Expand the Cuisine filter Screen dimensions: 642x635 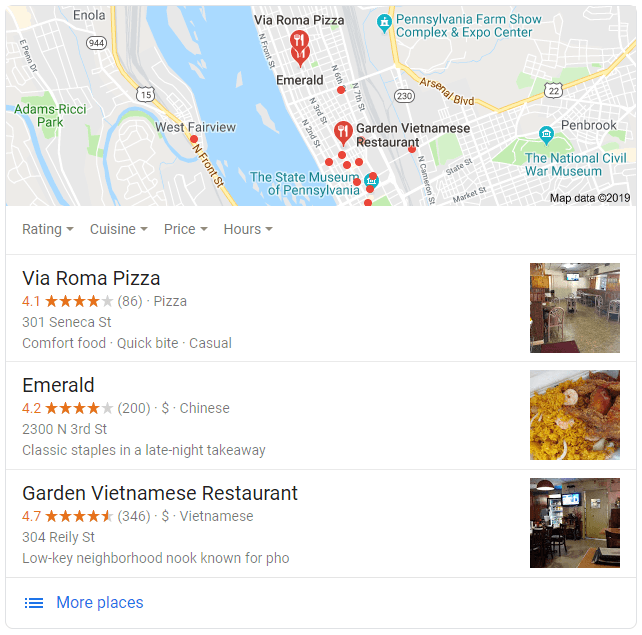118,229
